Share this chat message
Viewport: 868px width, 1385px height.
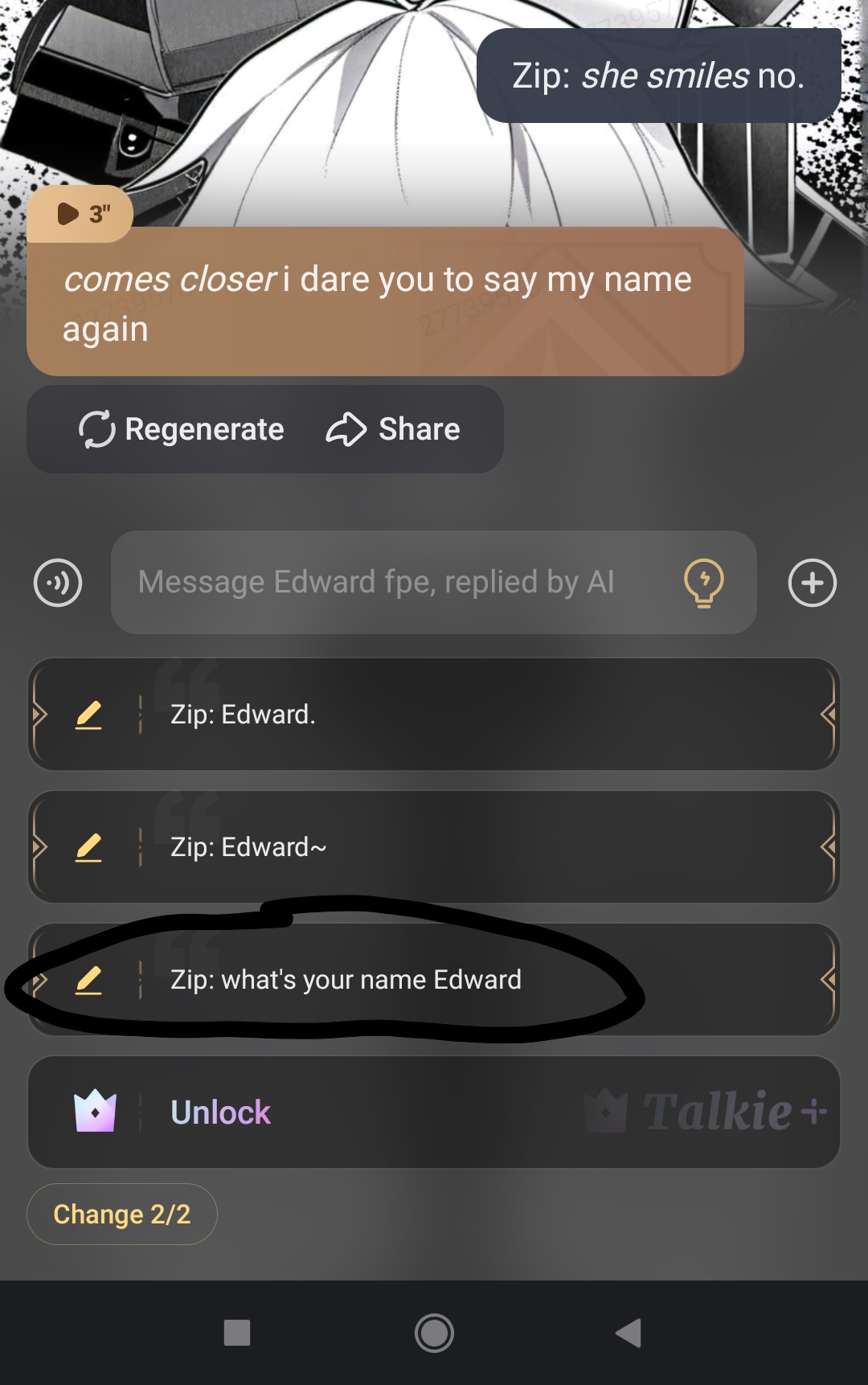coord(394,429)
